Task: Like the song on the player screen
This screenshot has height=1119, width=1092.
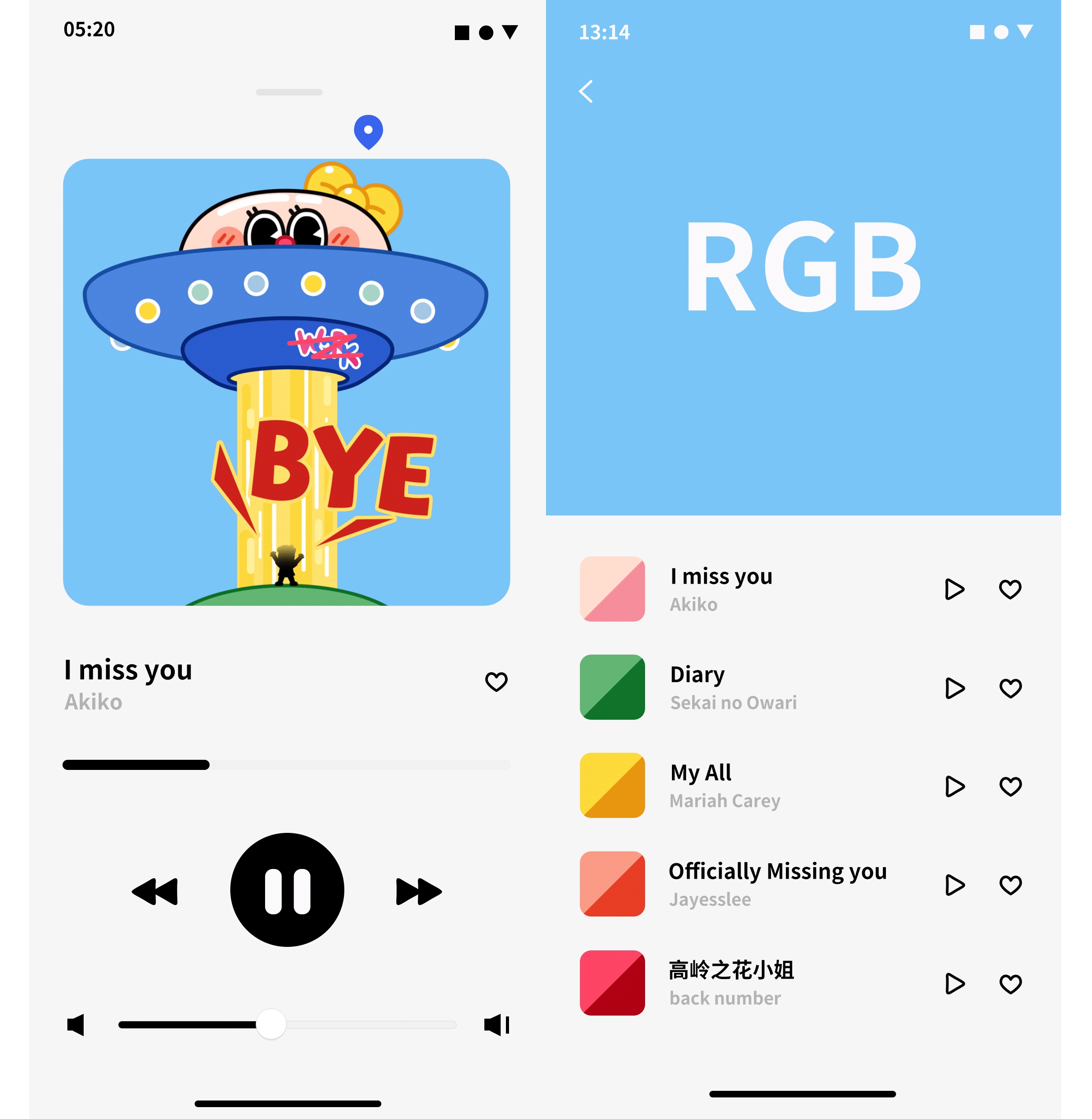Action: click(x=496, y=681)
